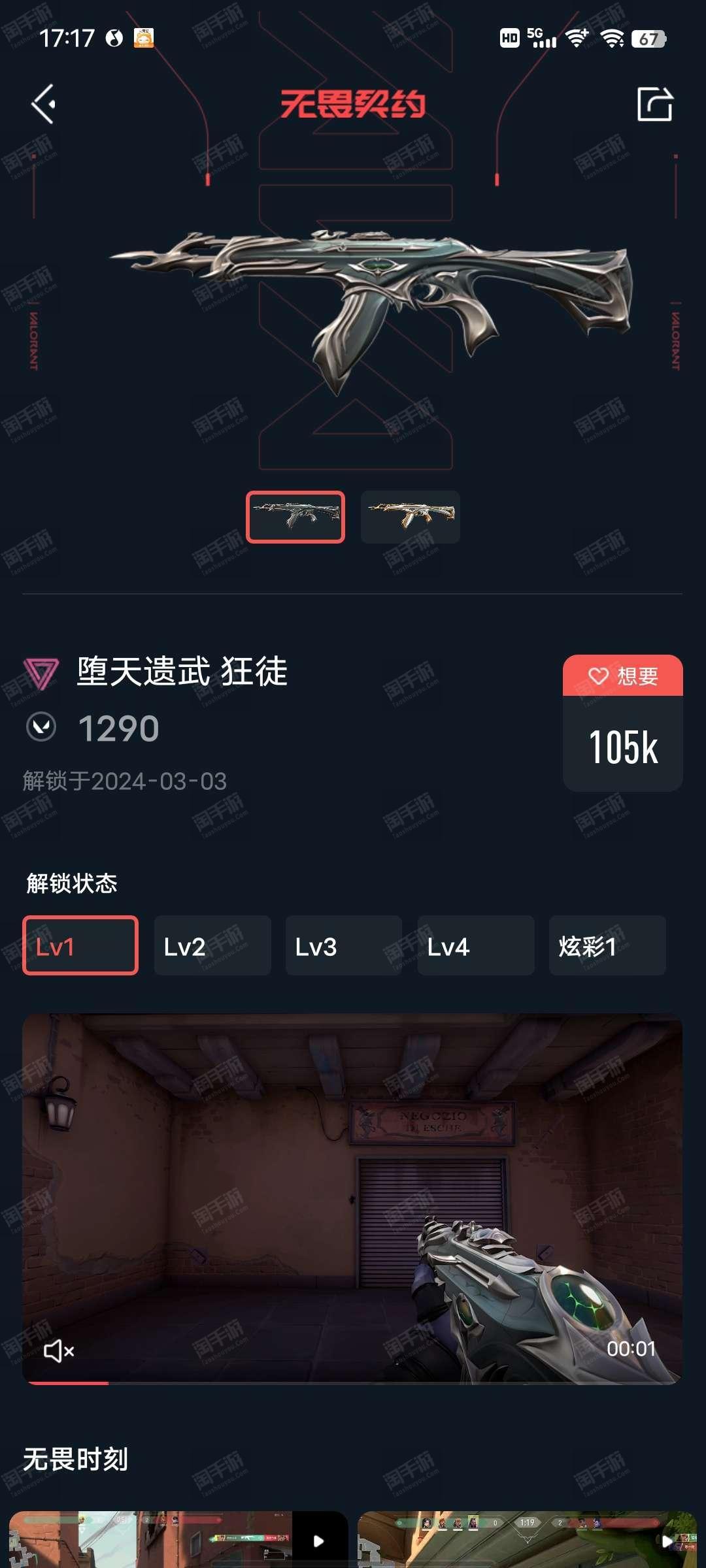Go back using the top-left arrow
Image resolution: width=706 pixels, height=1568 pixels.
[x=43, y=104]
